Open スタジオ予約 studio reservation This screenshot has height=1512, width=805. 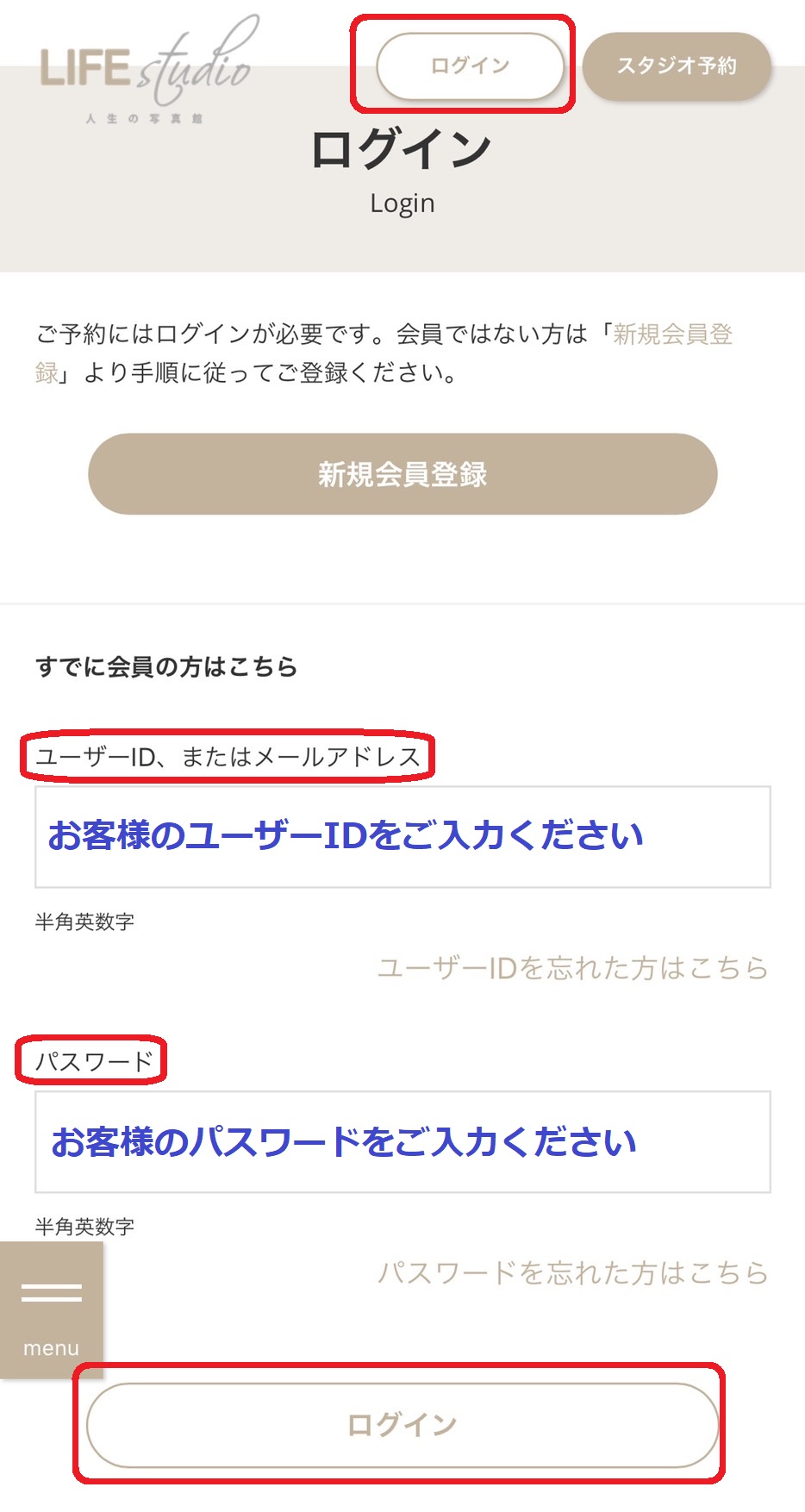point(677,66)
